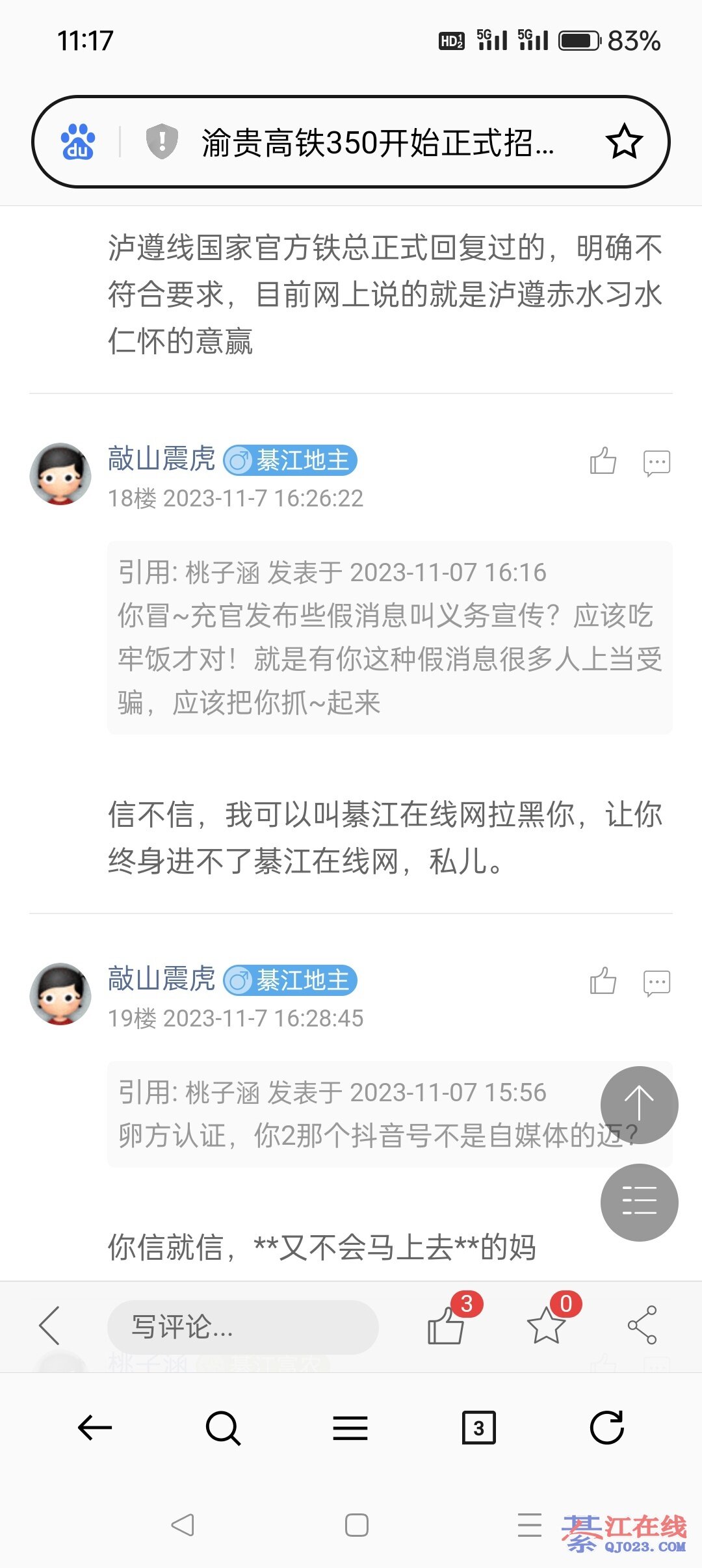
Task: Go back with the browser's arrow button
Action: 95,1428
